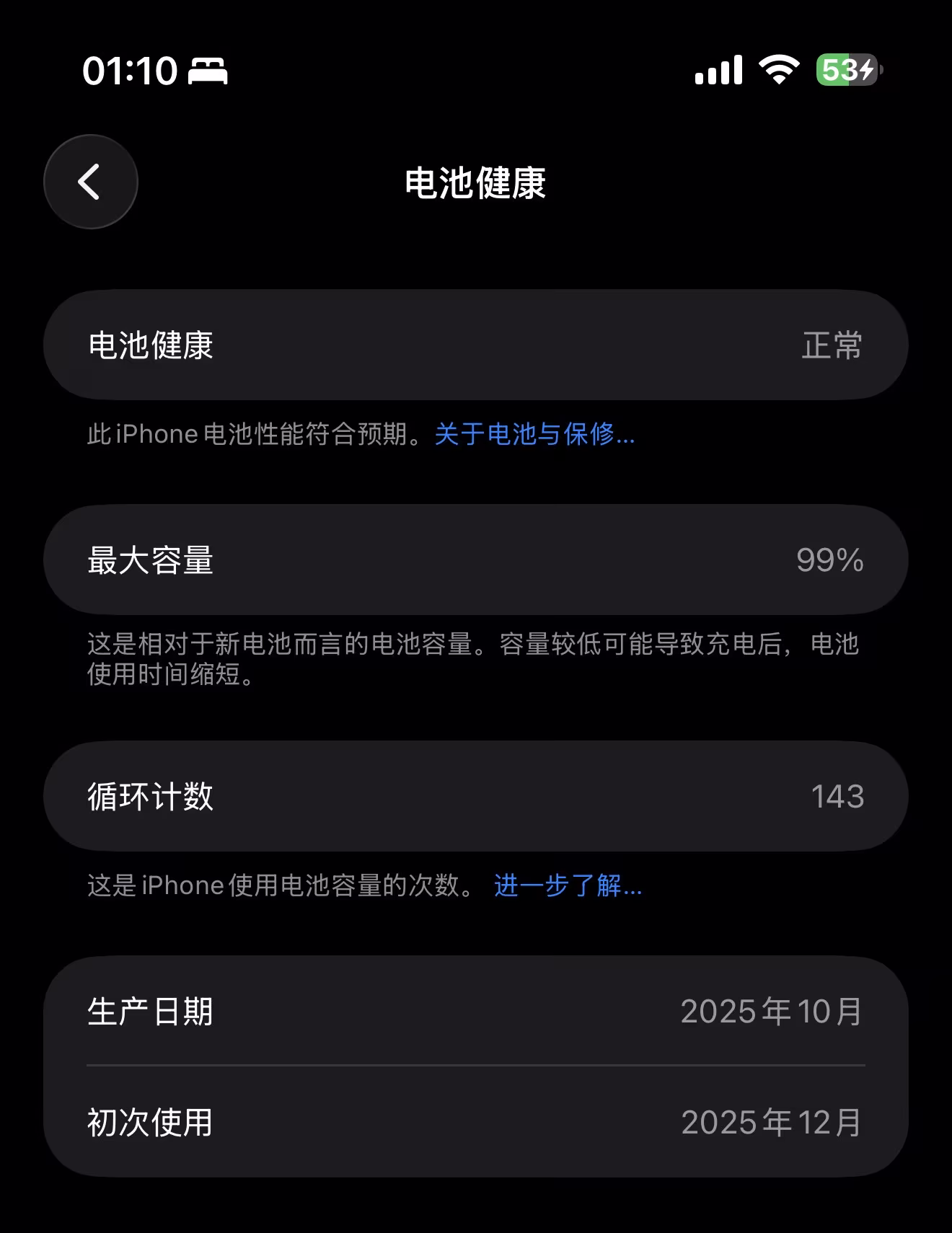The height and width of the screenshot is (1233, 952).
Task: Go back from the 电池健康 page
Action: [x=91, y=182]
